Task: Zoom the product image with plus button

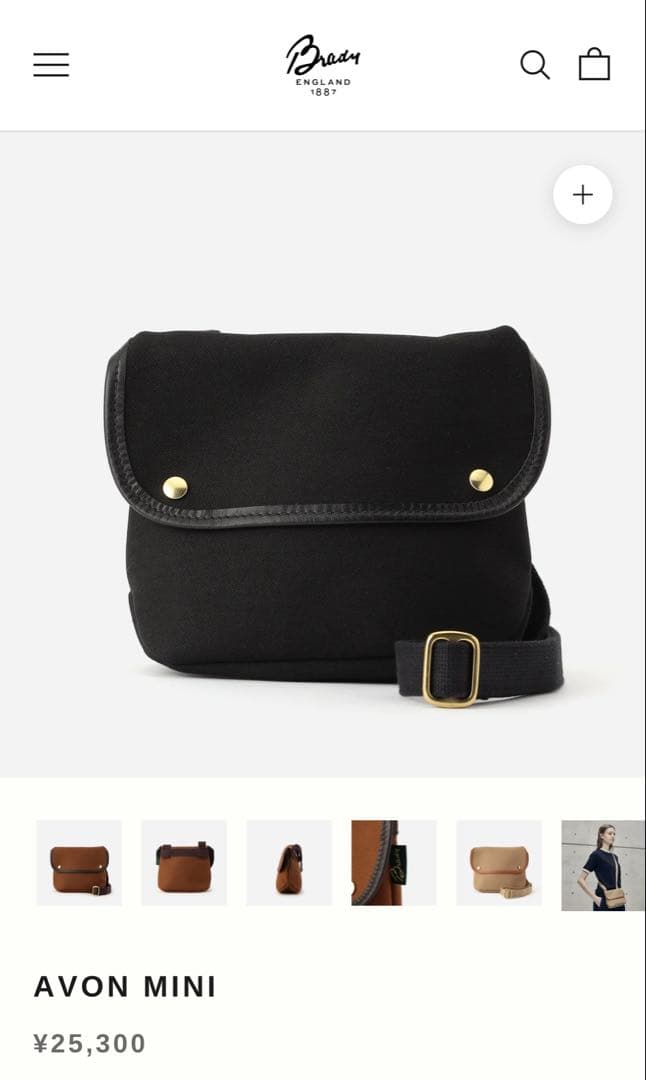Action: 583,194
